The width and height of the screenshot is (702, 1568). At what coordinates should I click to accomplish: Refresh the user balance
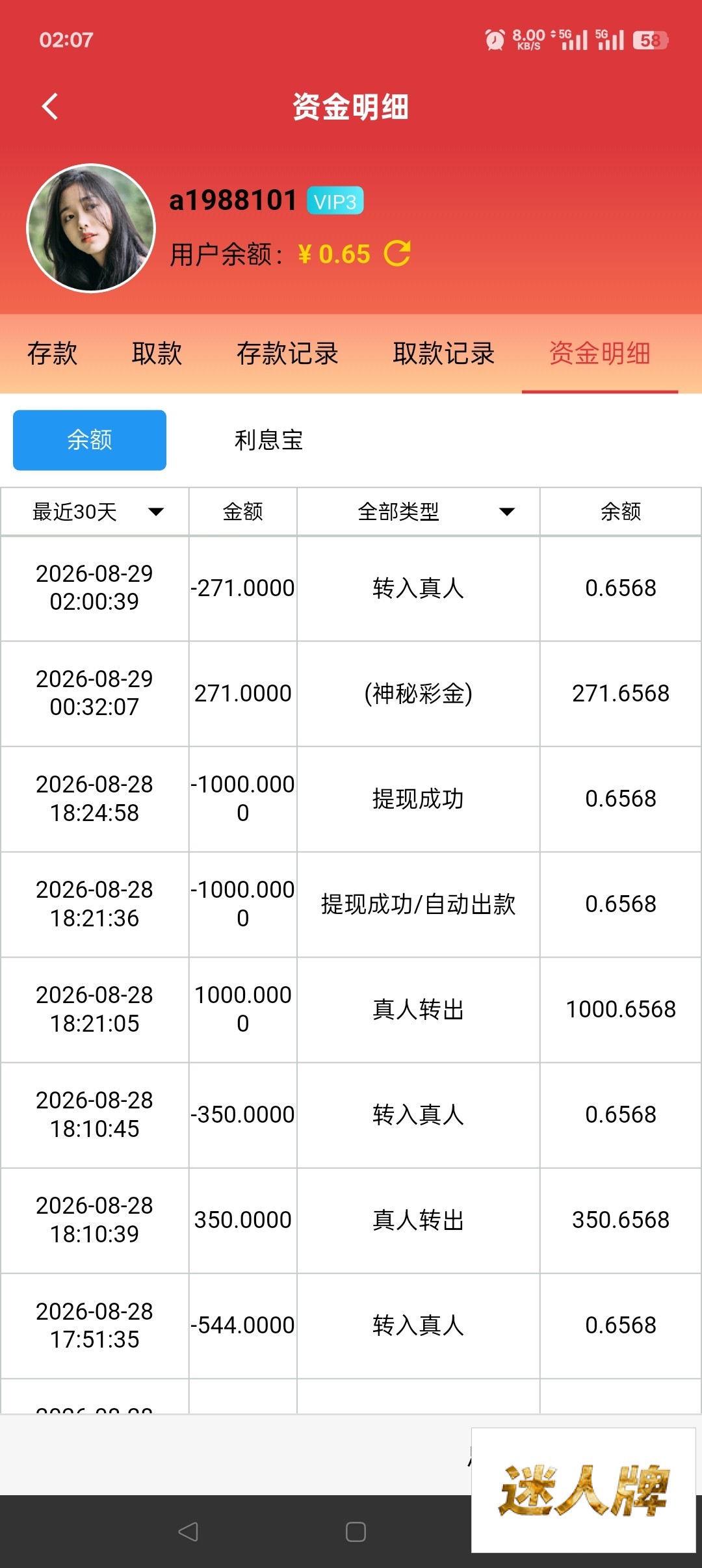coord(397,254)
